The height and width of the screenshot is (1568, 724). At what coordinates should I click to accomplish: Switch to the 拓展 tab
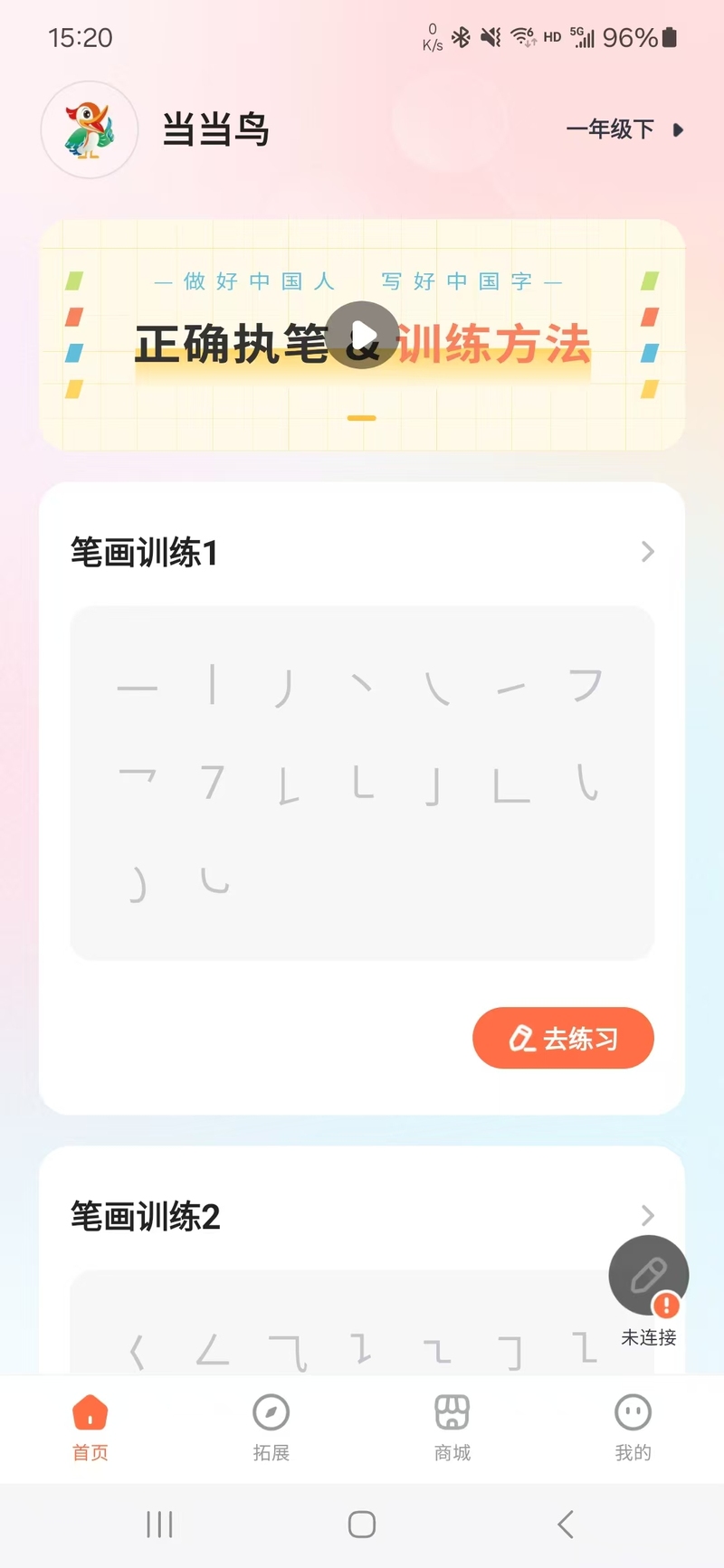(x=271, y=1427)
